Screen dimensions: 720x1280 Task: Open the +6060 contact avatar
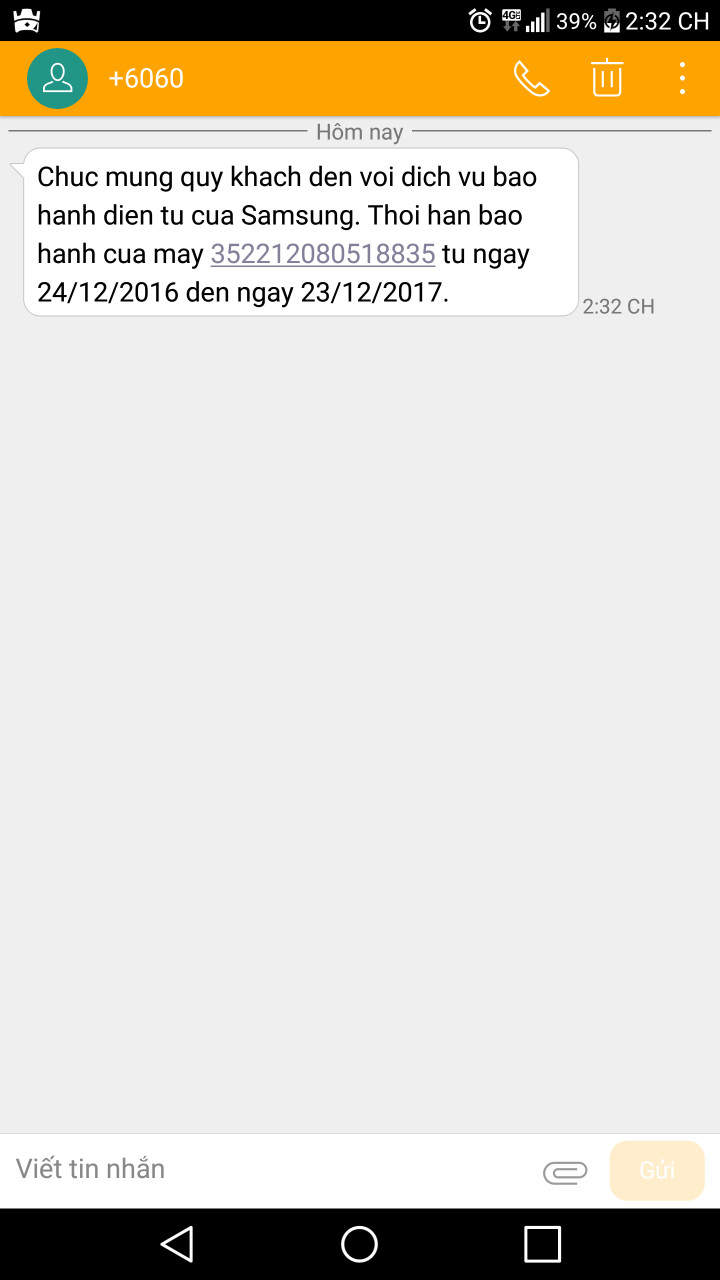click(57, 78)
